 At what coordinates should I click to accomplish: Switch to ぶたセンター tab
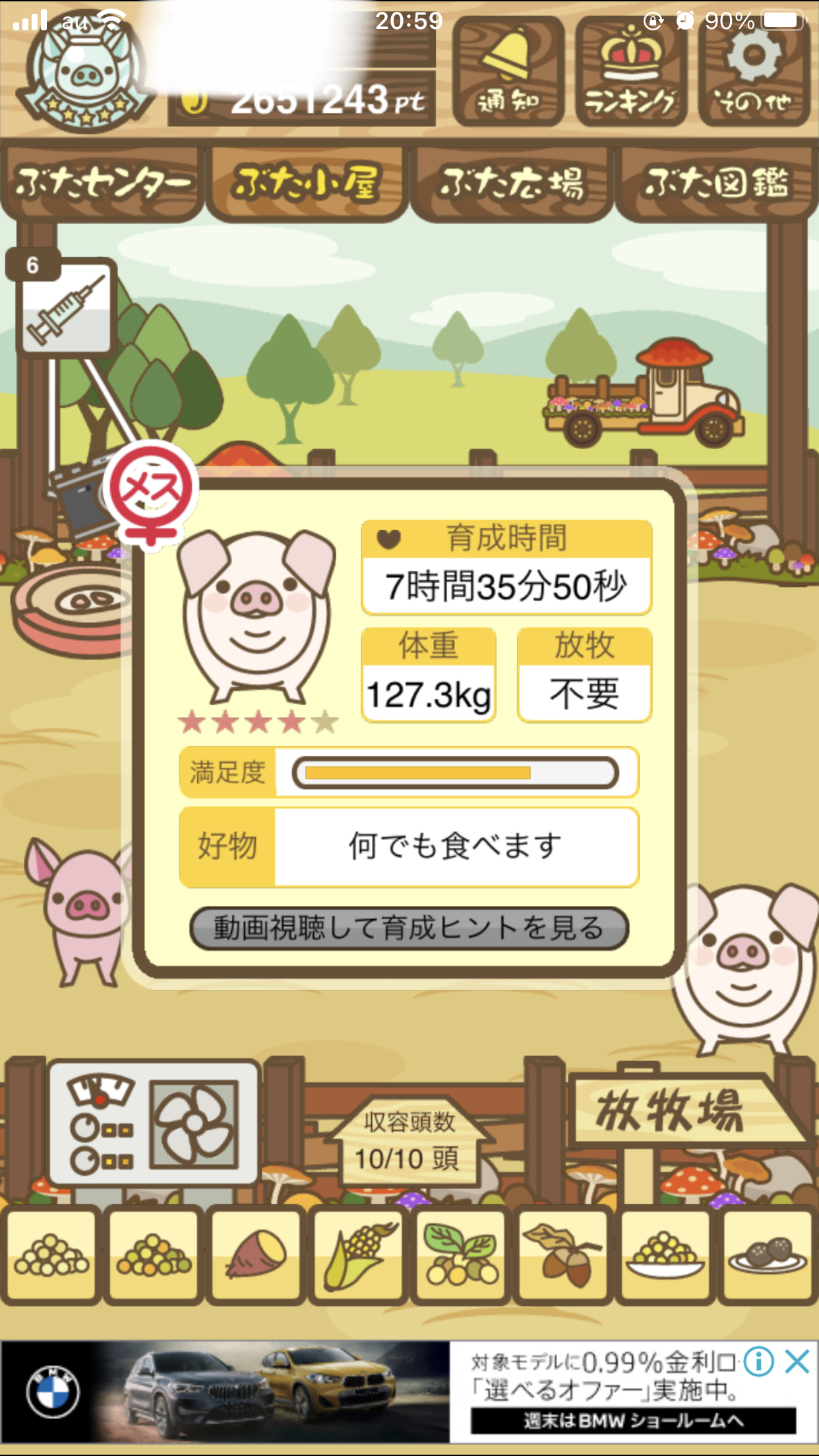(102, 183)
